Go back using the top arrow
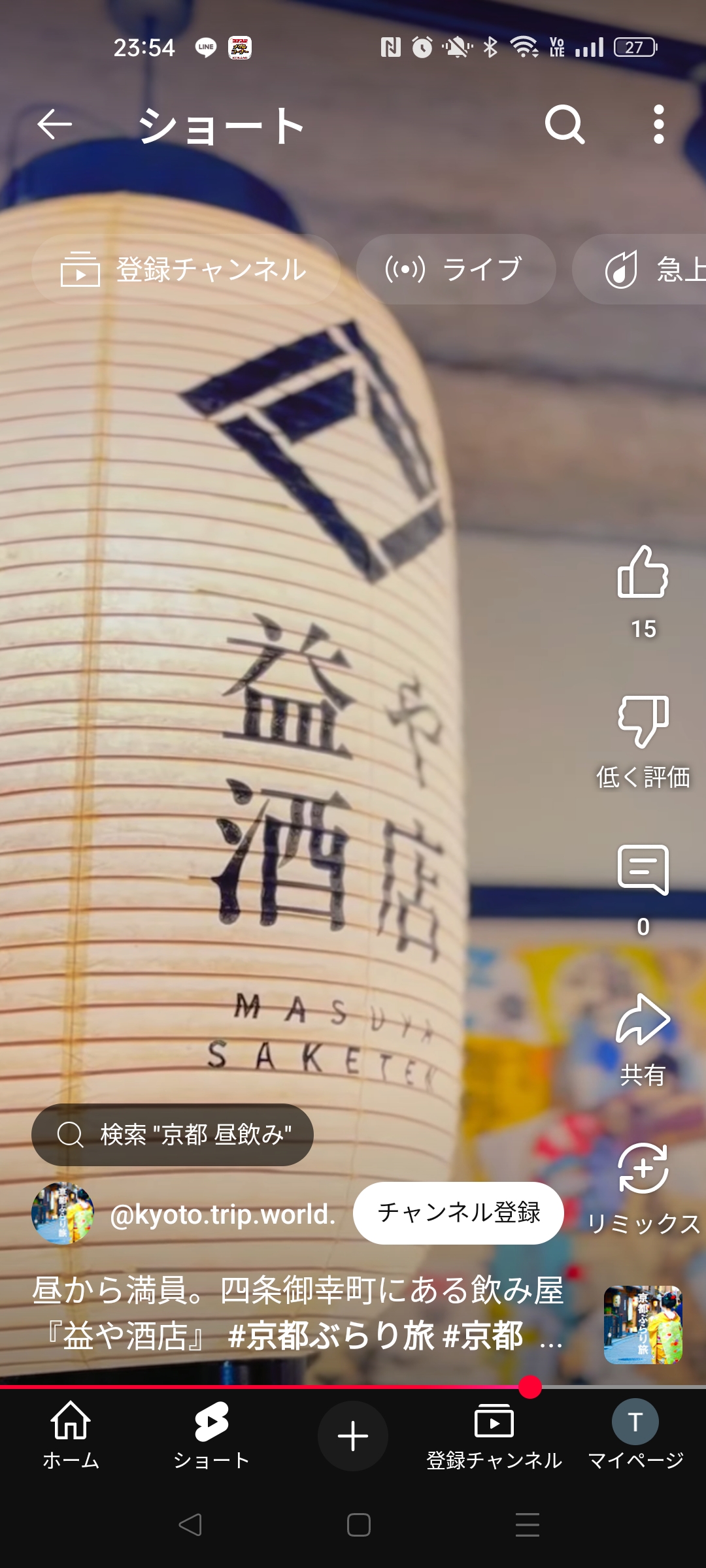 (54, 124)
